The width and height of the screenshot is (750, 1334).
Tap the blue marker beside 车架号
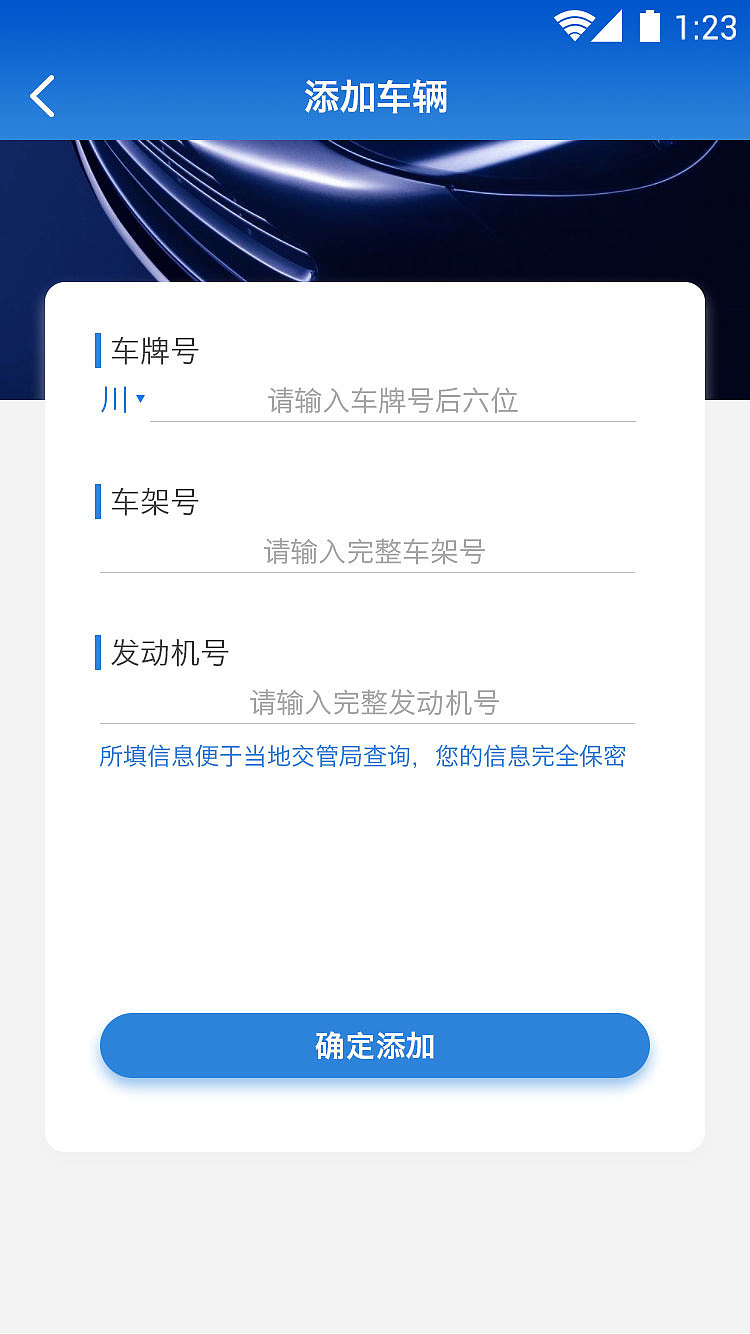tap(97, 502)
